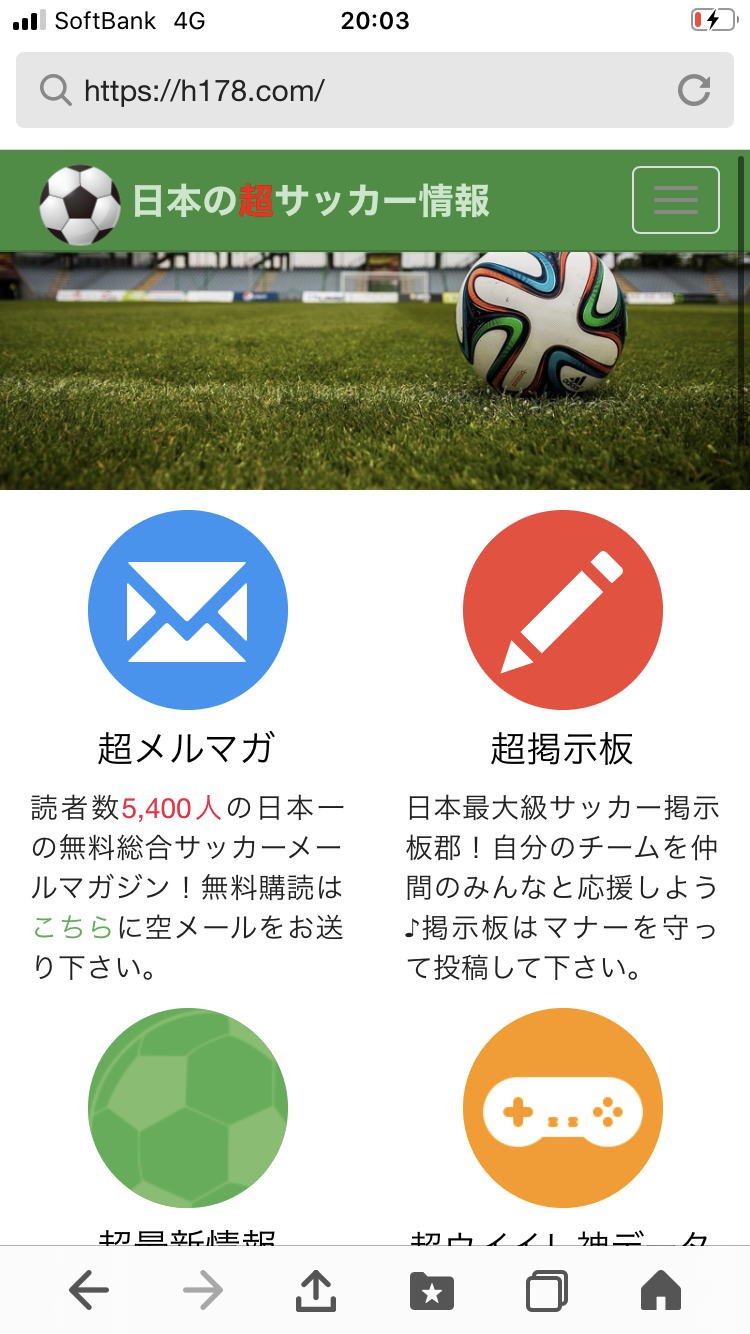Open the red 超掲示板 pencil icon
The width and height of the screenshot is (750, 1334).
point(562,610)
